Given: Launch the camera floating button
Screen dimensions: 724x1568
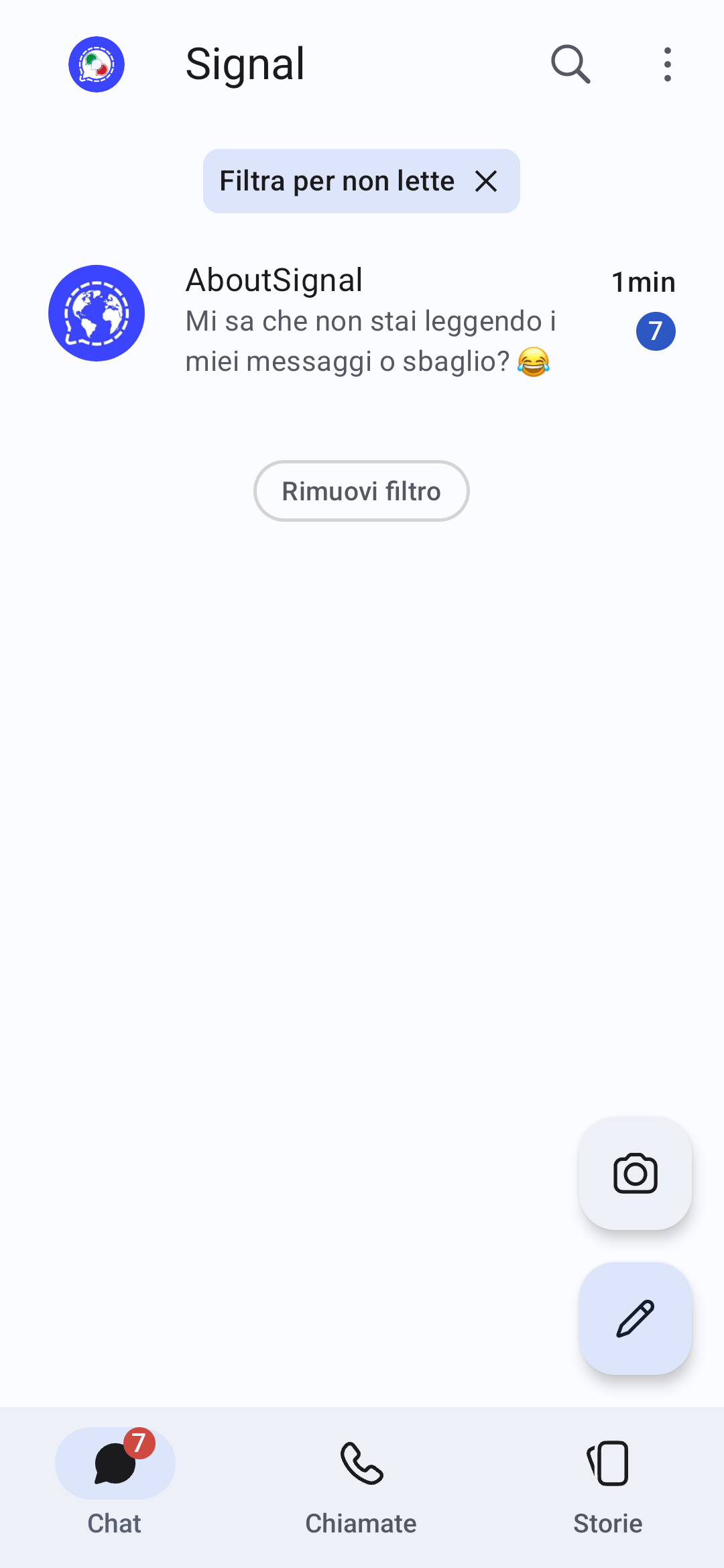Looking at the screenshot, I should (x=635, y=1174).
